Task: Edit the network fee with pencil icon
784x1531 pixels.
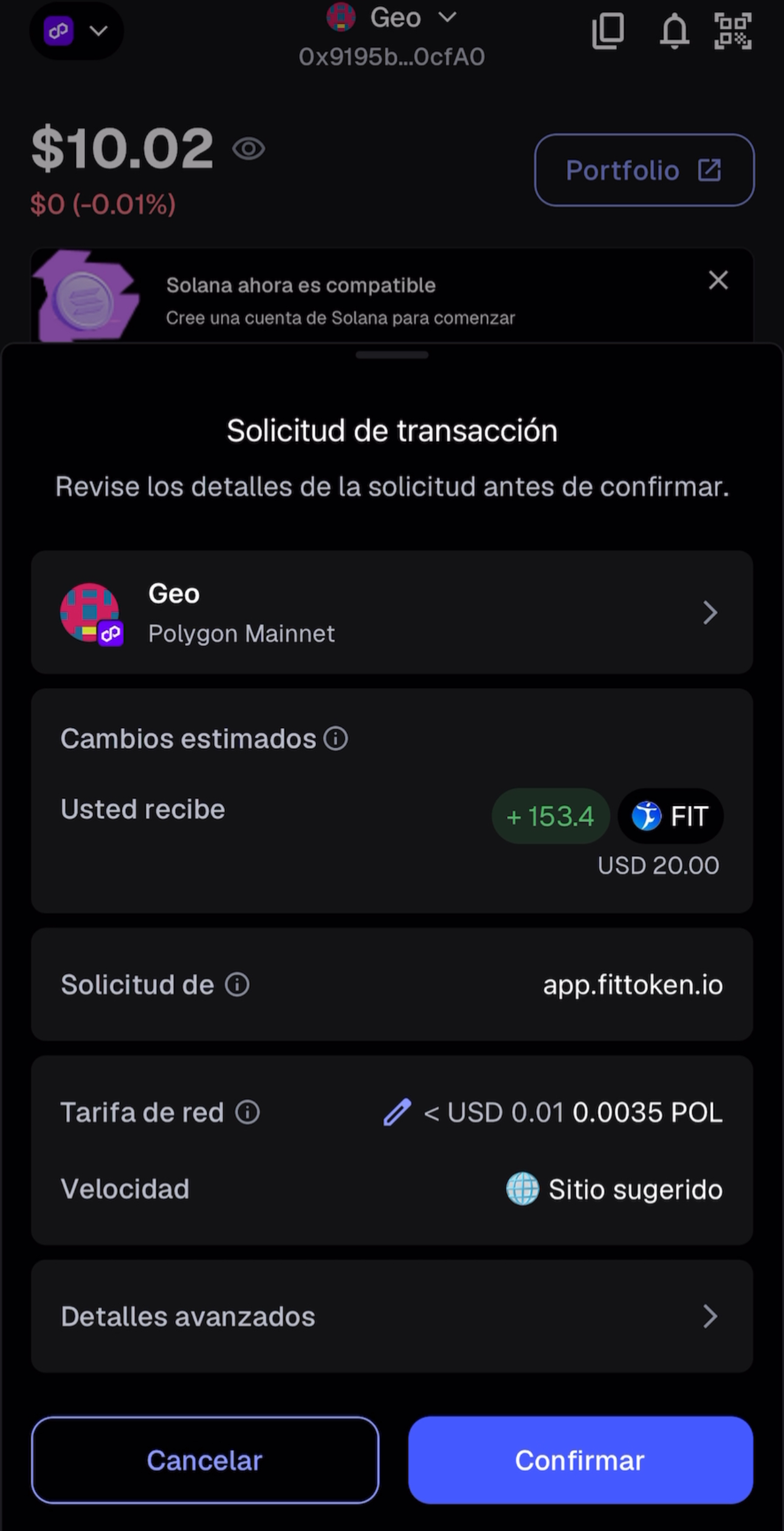Action: click(397, 1112)
